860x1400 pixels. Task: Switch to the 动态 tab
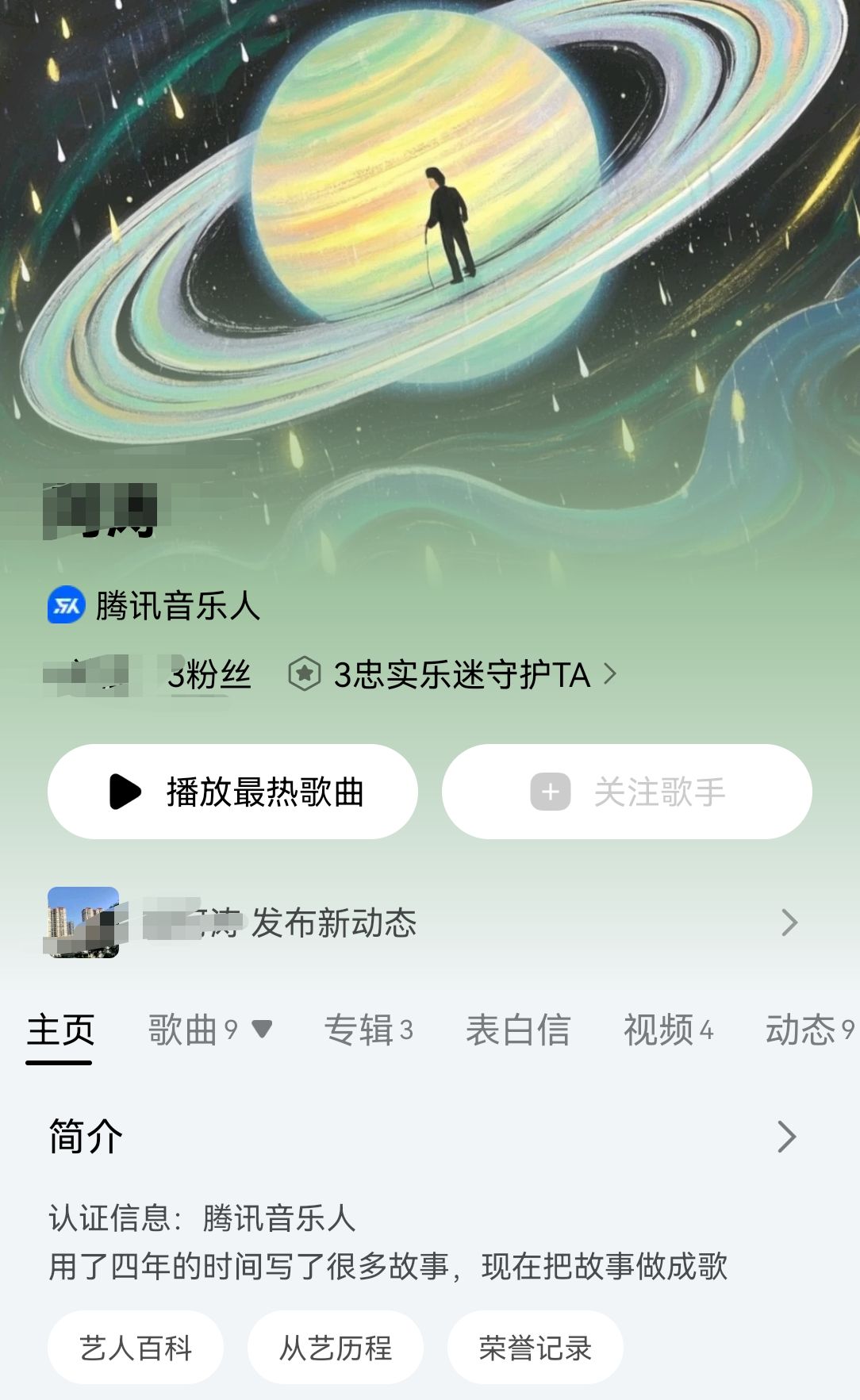coord(809,1030)
